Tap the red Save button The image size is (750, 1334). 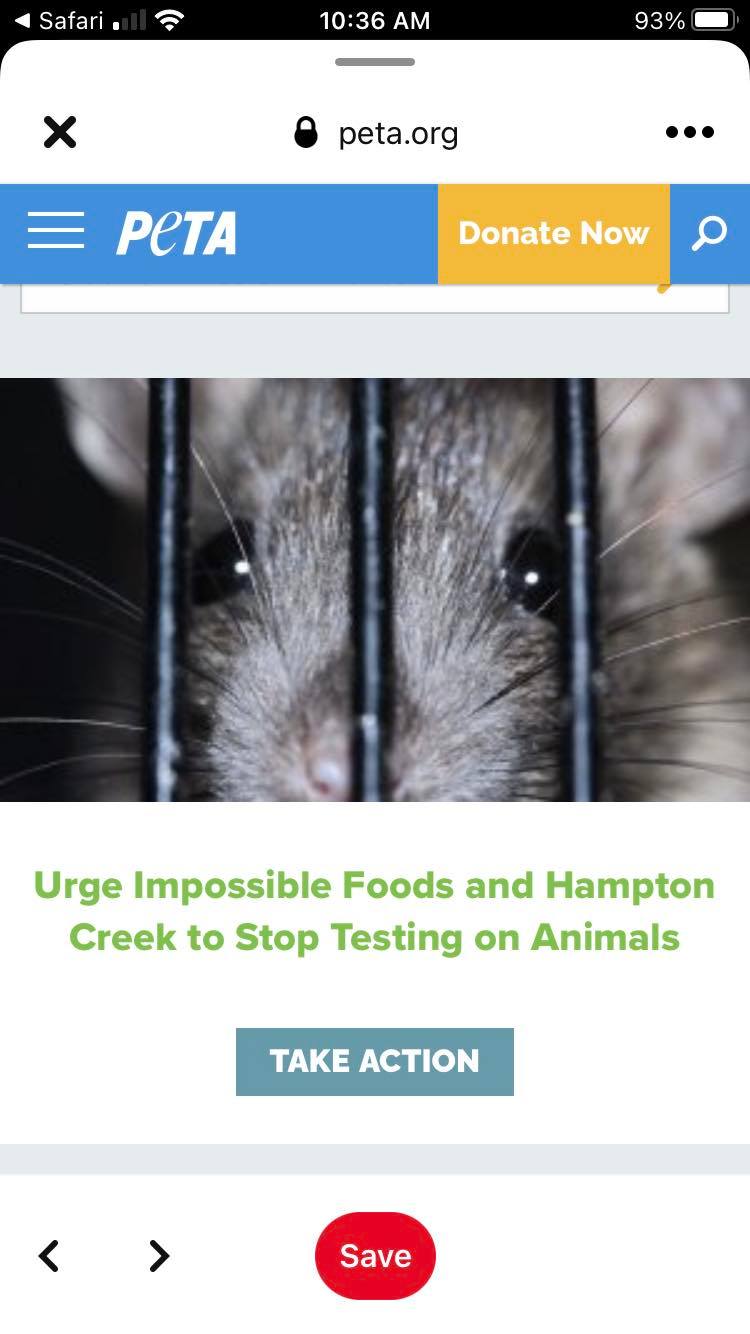(x=374, y=1256)
